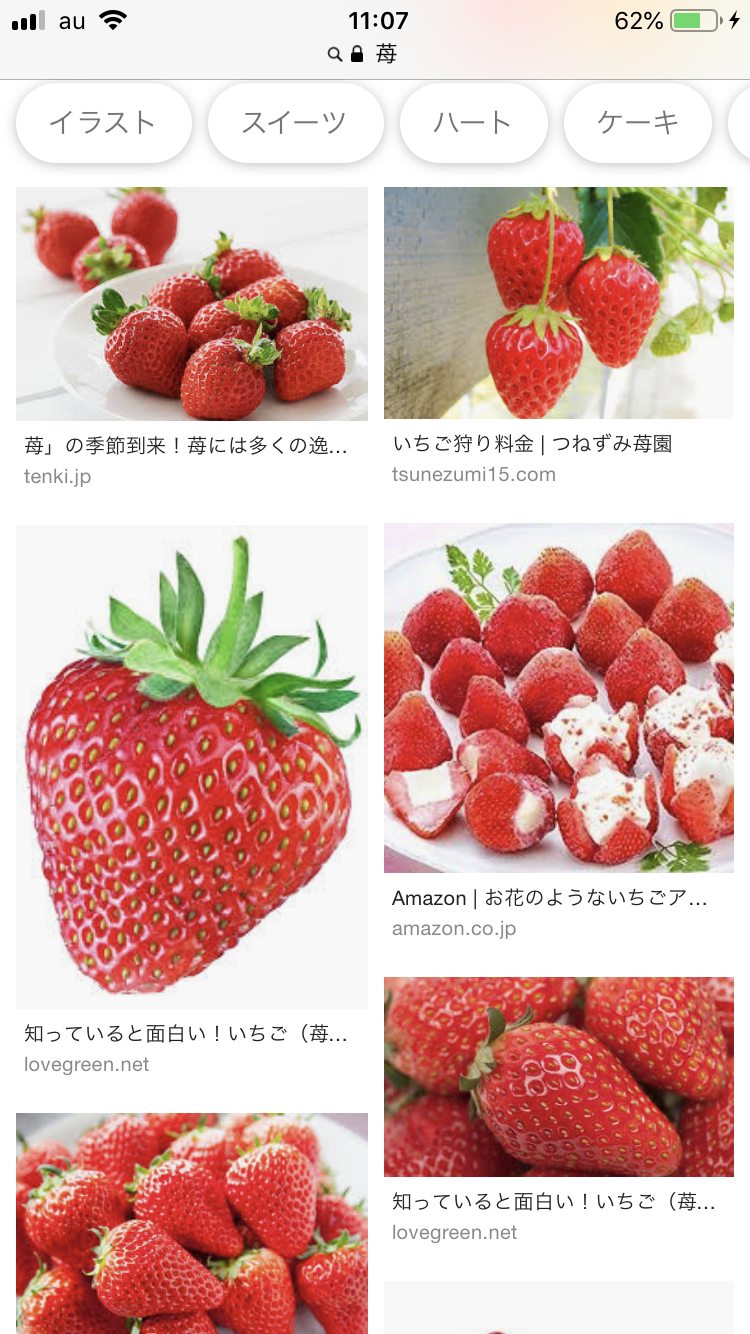The width and height of the screenshot is (750, 1334).
Task: Filter results by スイーツ
Action: (294, 123)
